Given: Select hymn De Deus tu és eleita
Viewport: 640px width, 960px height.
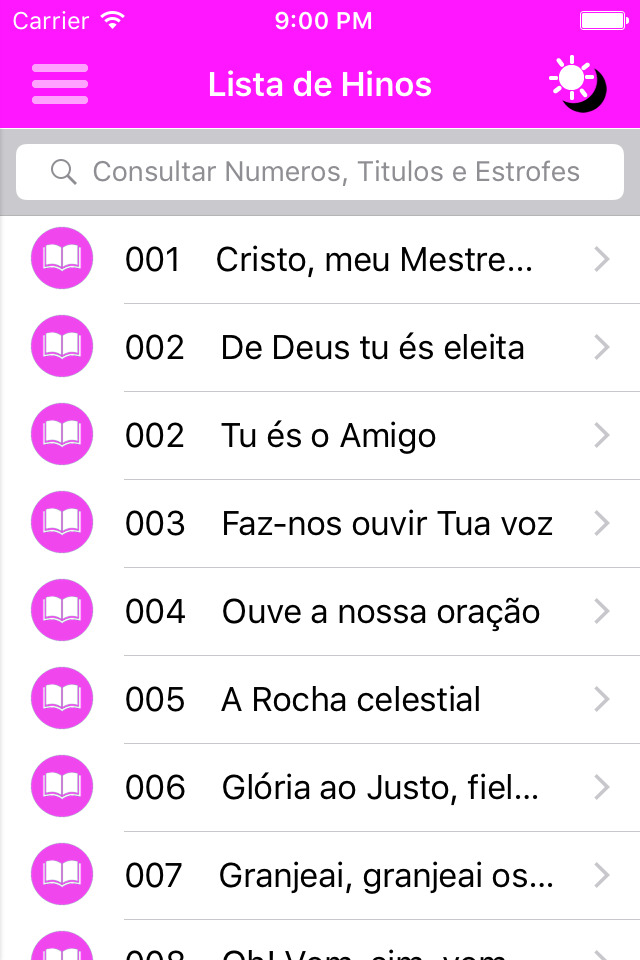Looking at the screenshot, I should tap(330, 348).
